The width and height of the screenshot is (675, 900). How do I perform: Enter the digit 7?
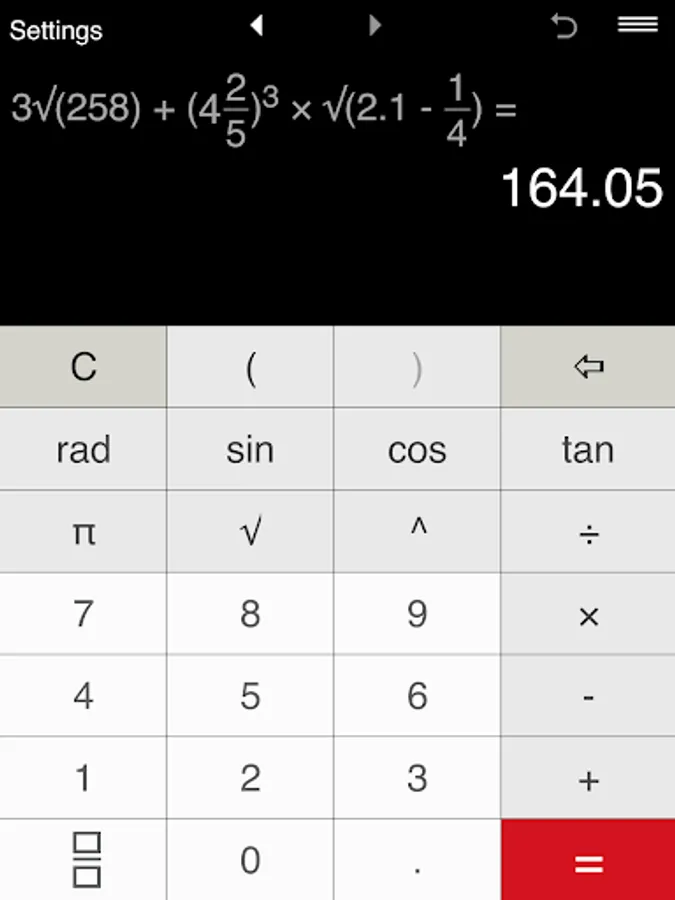click(x=83, y=615)
